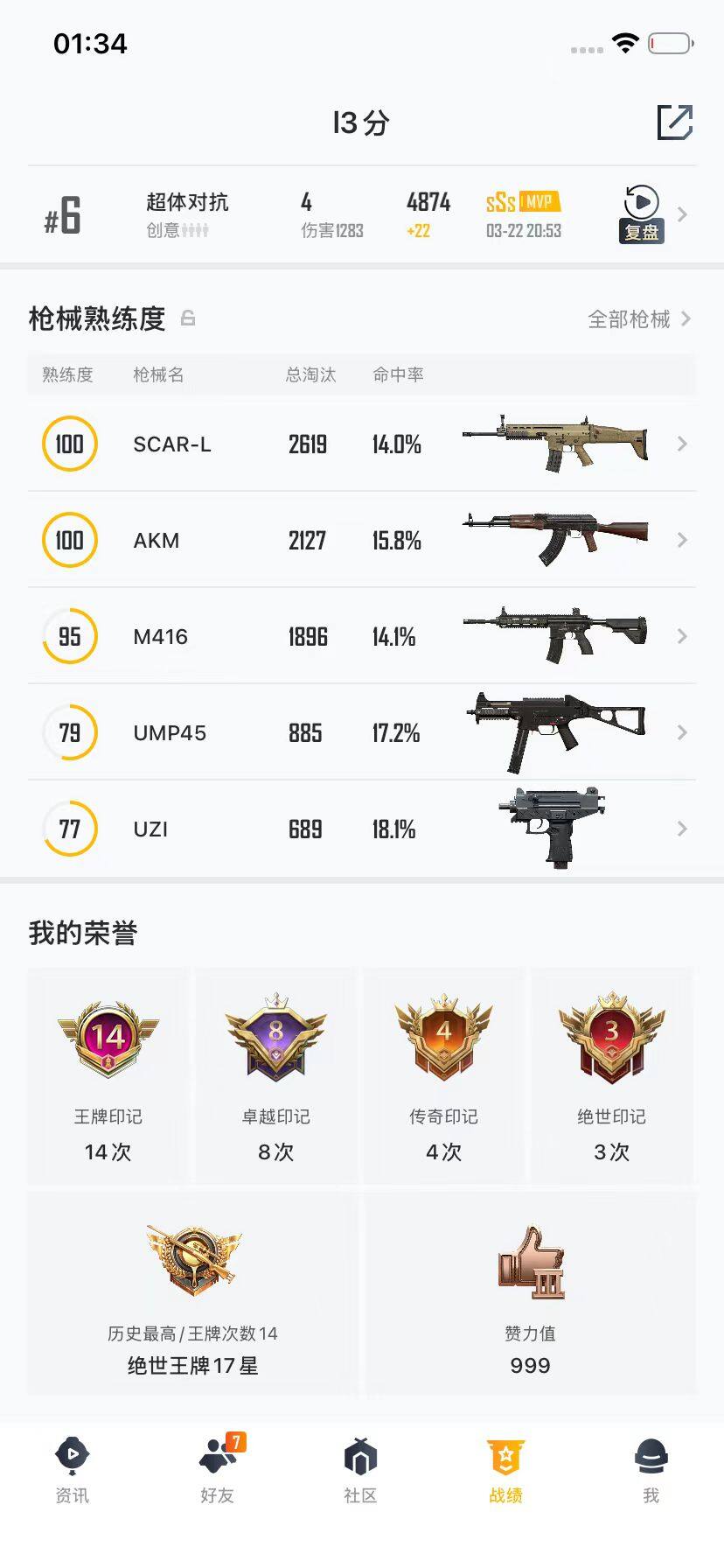This screenshot has height=1568, width=724.
Task: Tap the UMP45 weapon thumbnail image
Action: 553,732
